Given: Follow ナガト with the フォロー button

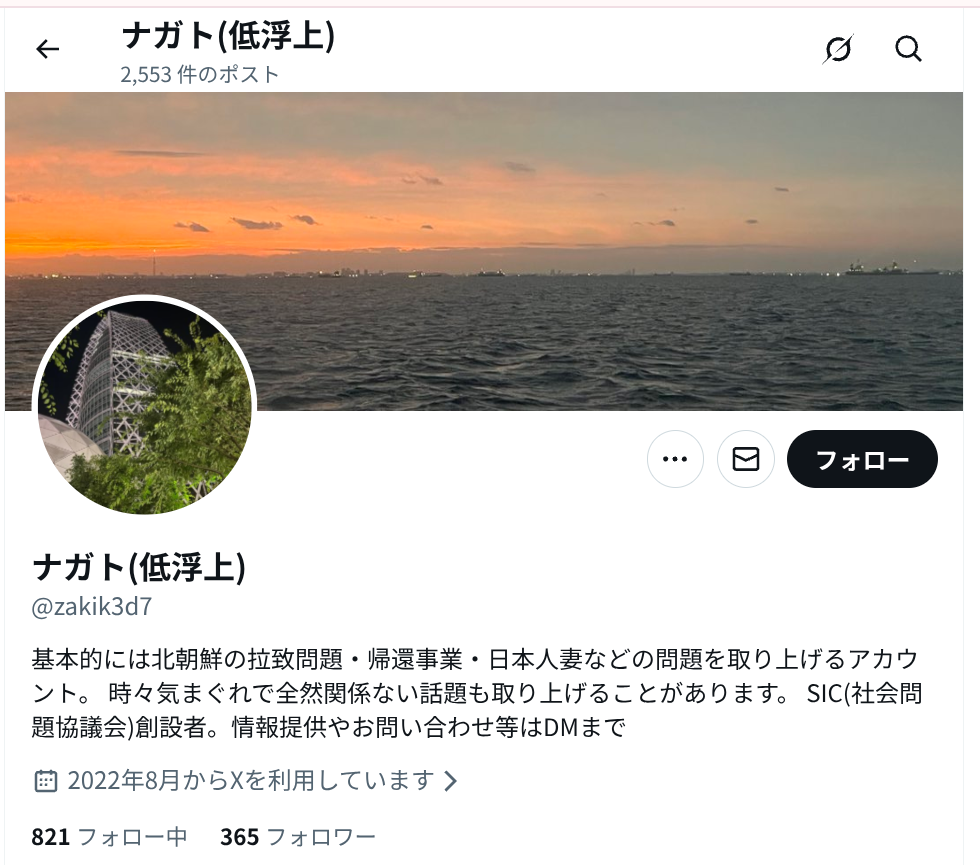Looking at the screenshot, I should (x=862, y=460).
